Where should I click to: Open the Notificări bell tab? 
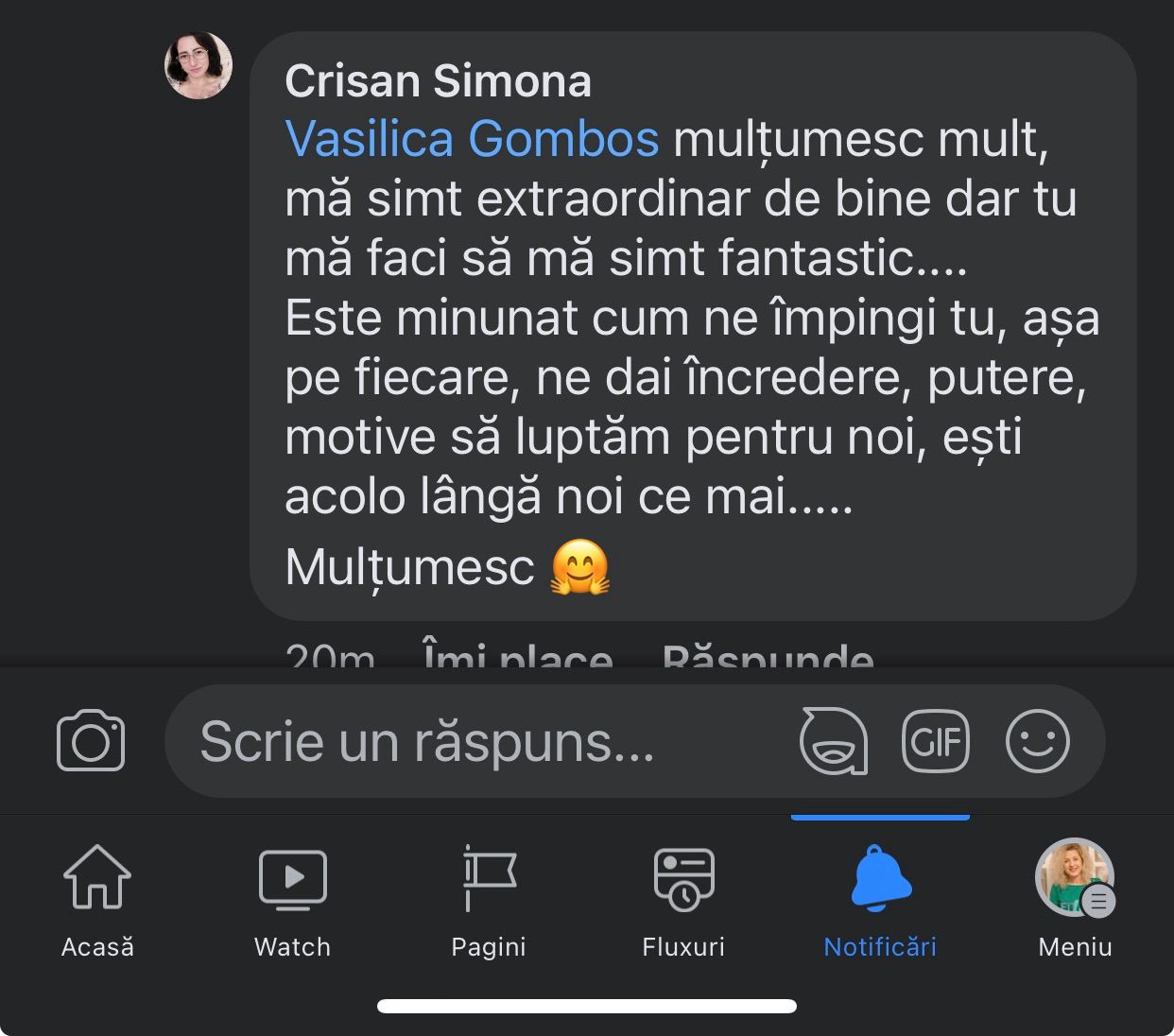click(880, 898)
